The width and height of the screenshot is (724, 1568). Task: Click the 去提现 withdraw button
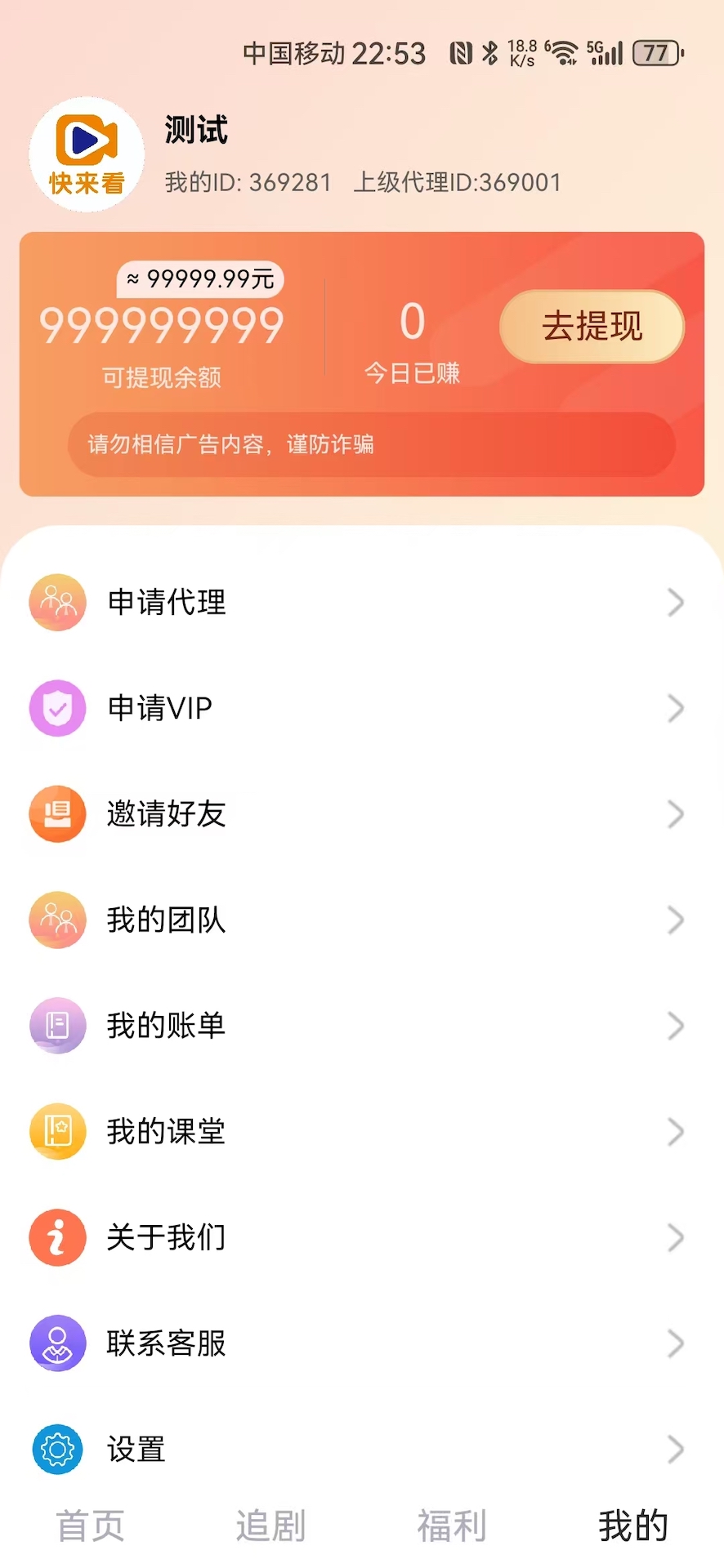tap(591, 326)
